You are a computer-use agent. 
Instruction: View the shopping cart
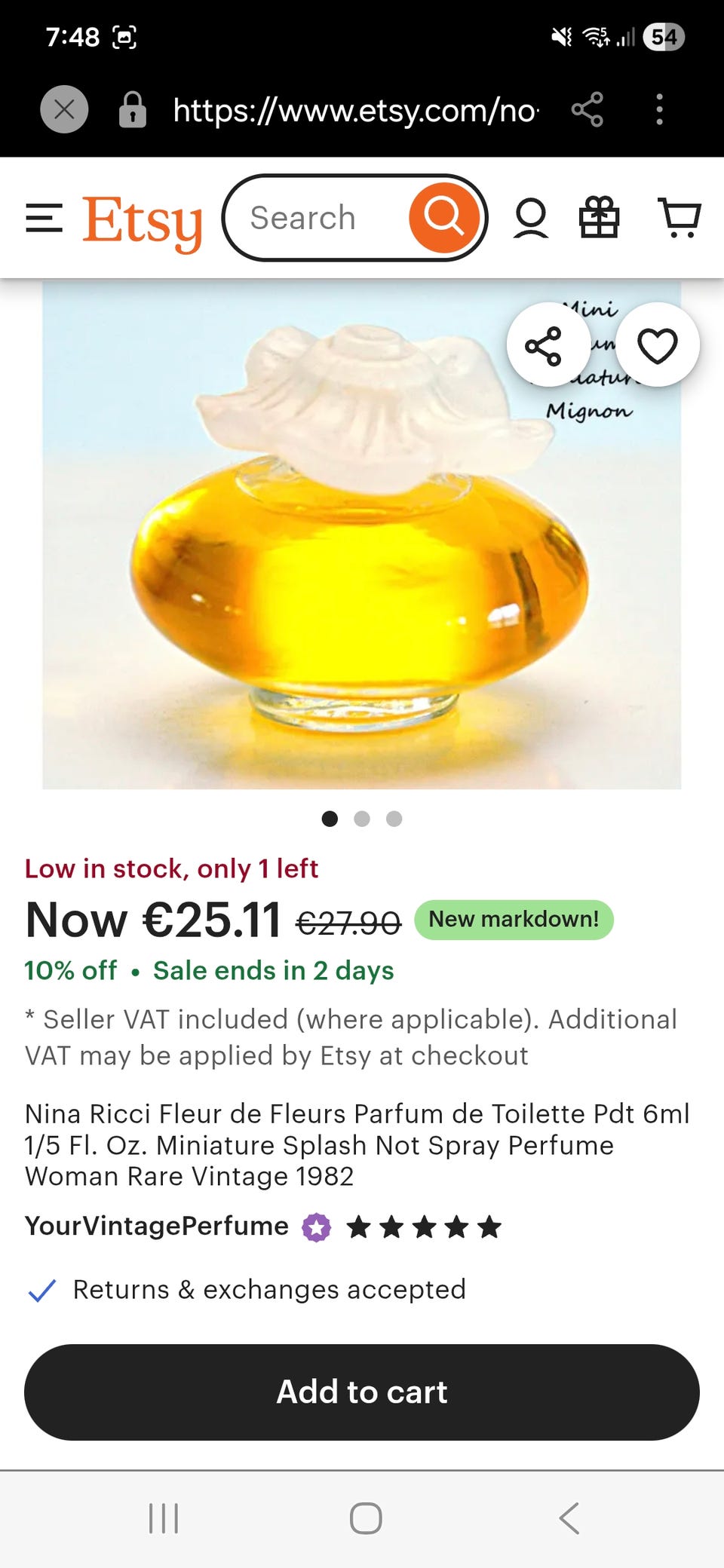click(680, 218)
